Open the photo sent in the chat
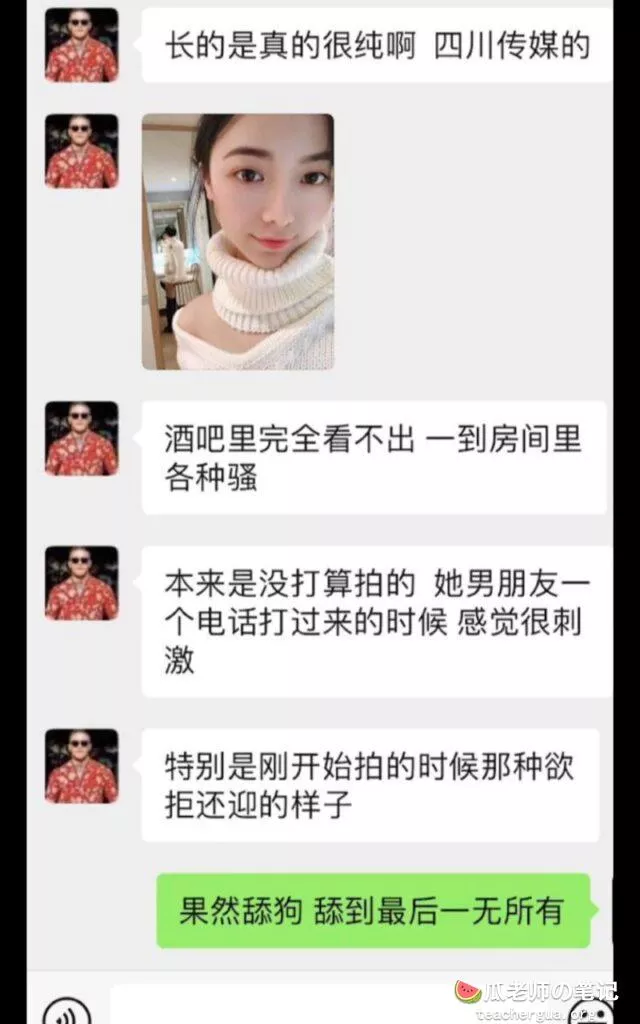The image size is (640, 1024). [237, 241]
